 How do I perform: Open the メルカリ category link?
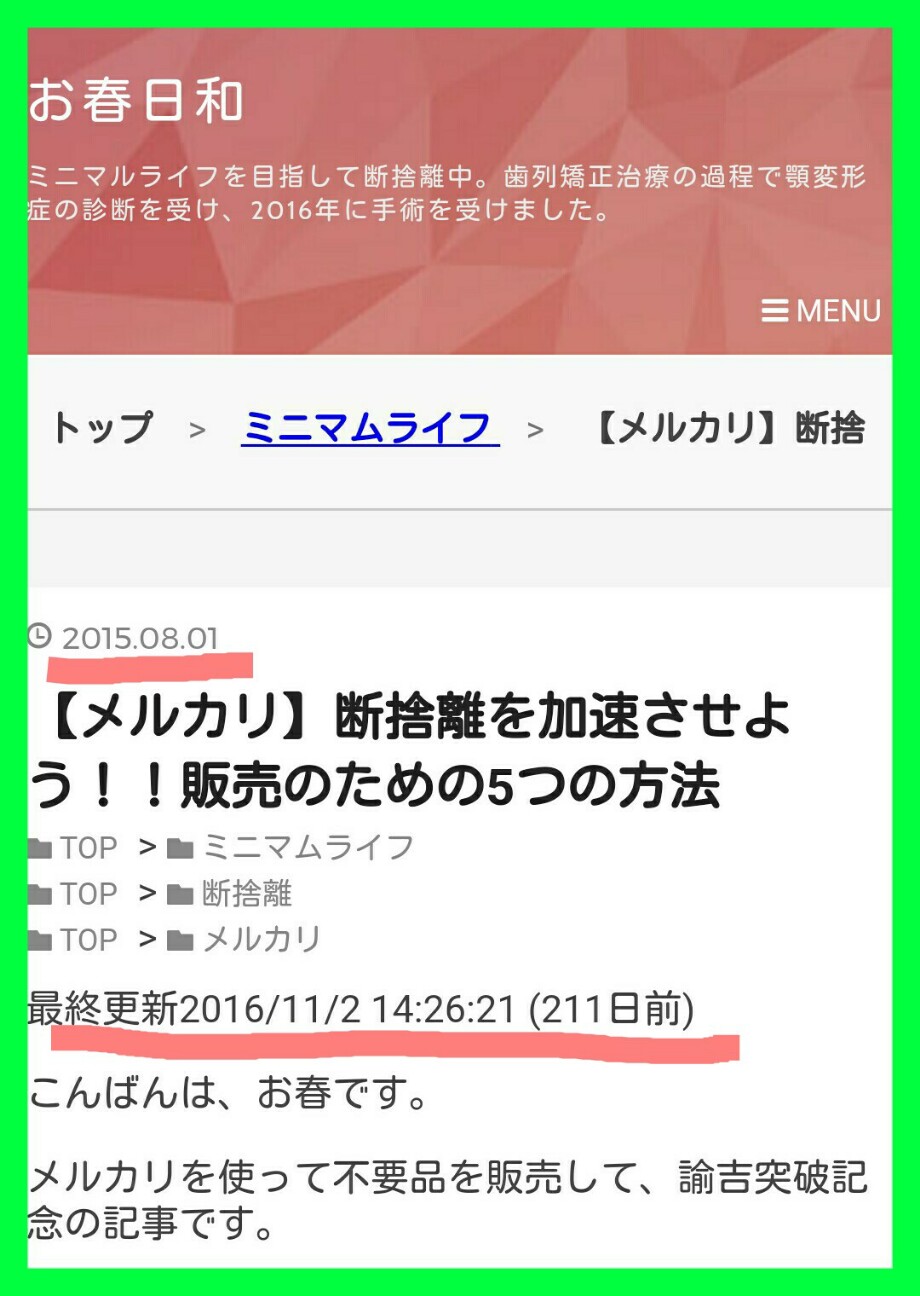261,939
